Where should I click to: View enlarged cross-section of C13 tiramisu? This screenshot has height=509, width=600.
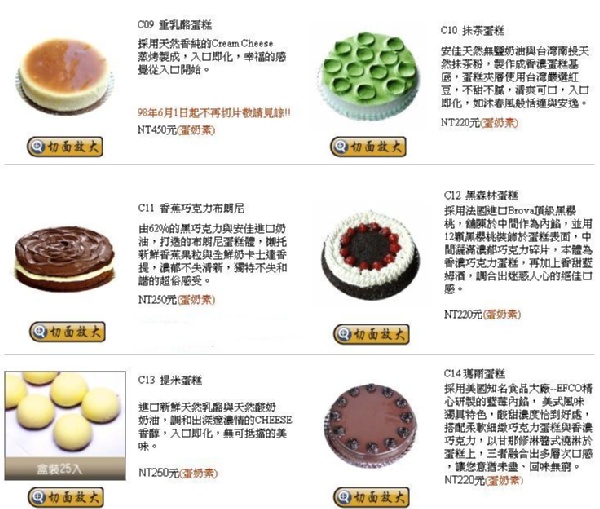[x=66, y=495]
